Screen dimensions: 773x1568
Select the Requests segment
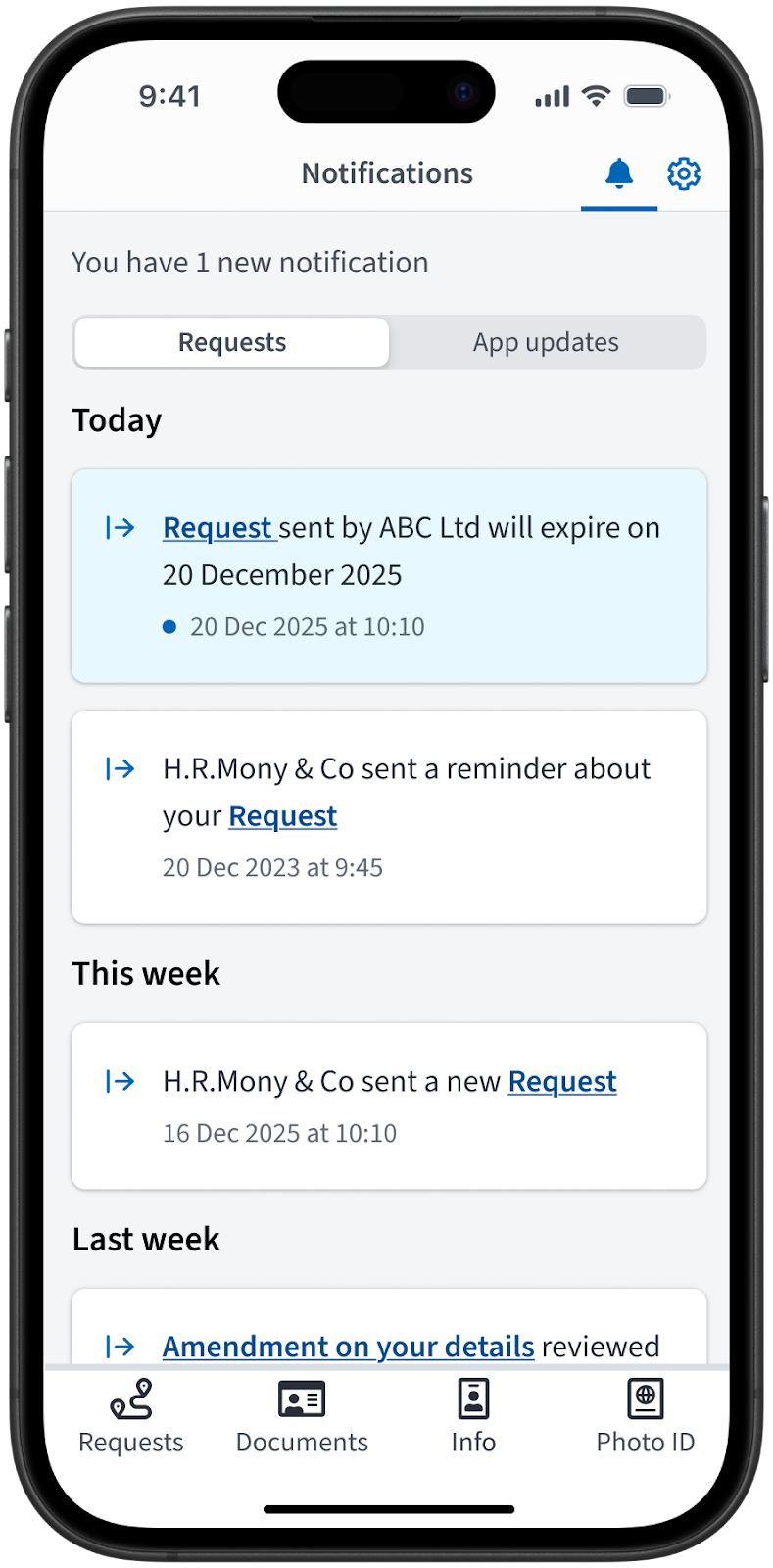232,342
